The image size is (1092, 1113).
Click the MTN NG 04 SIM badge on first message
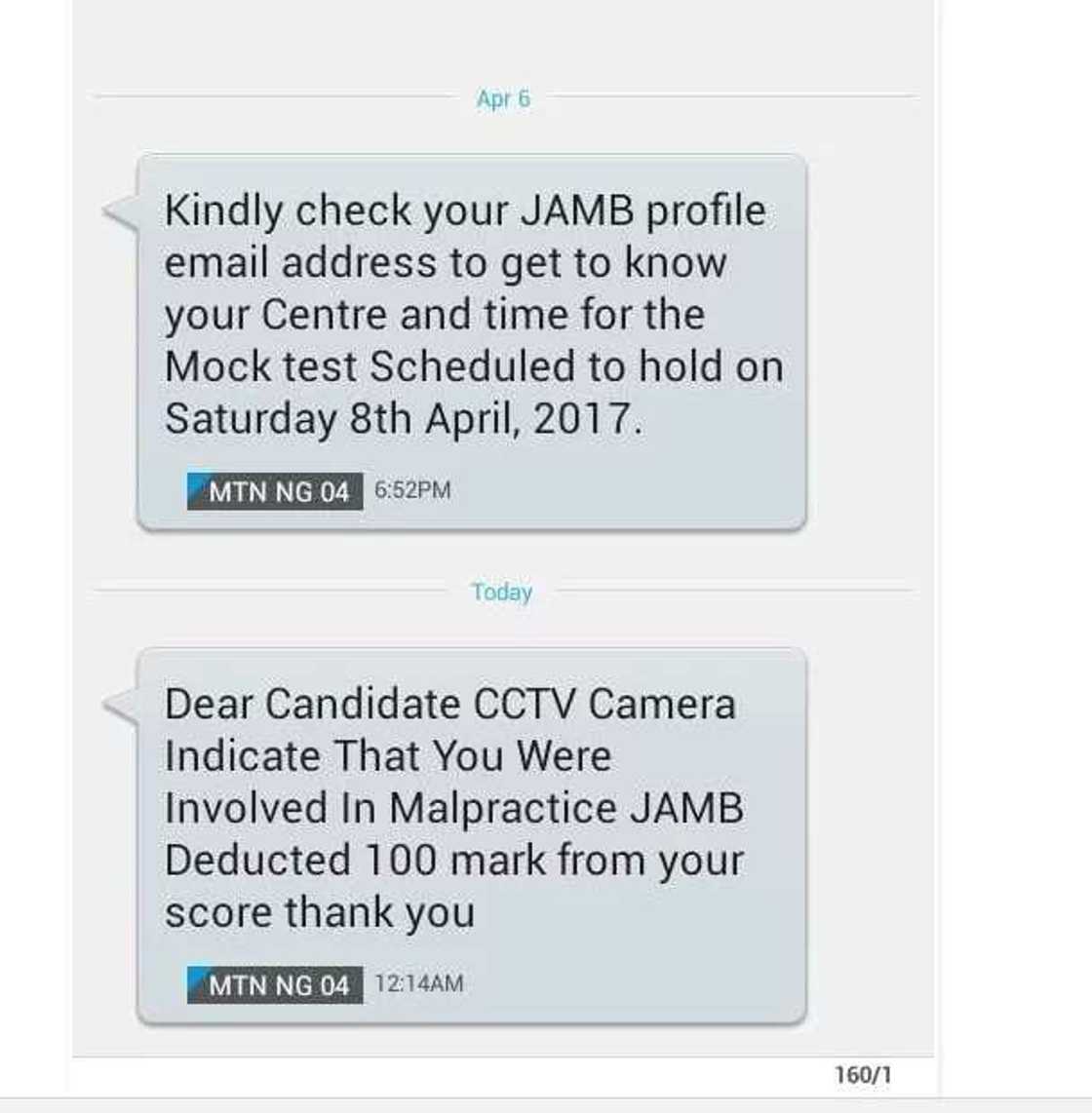[274, 490]
